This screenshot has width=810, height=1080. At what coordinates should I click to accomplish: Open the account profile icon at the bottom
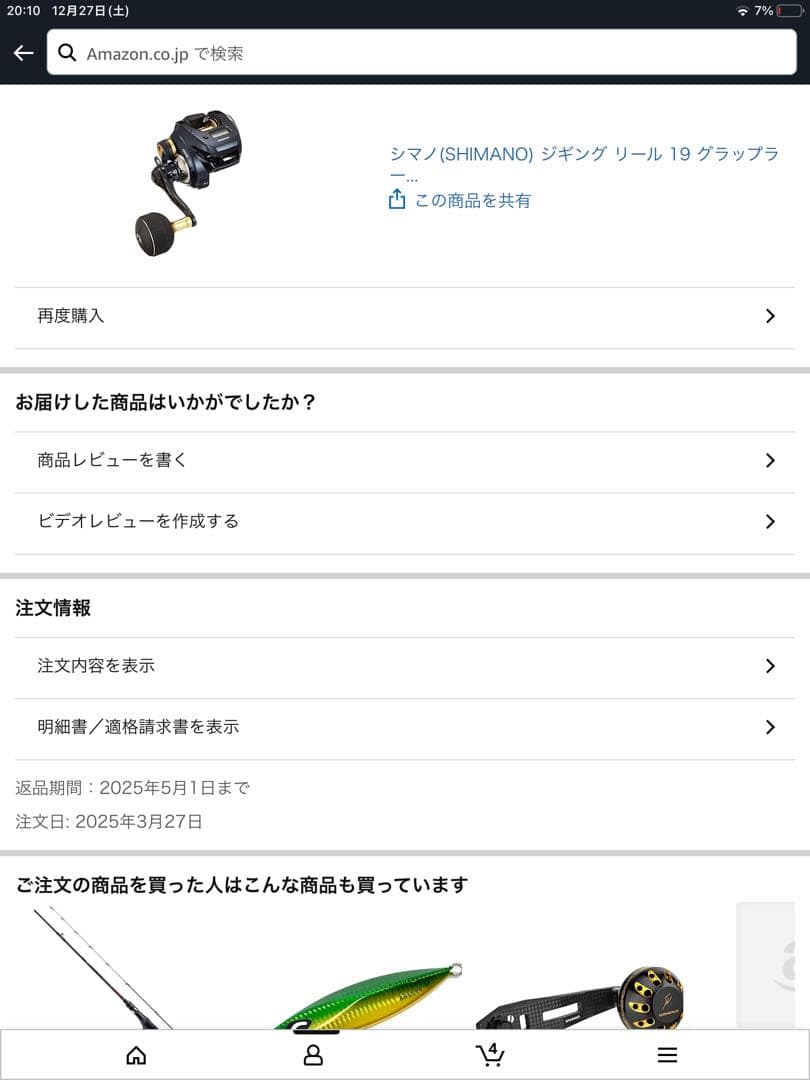(x=313, y=1055)
